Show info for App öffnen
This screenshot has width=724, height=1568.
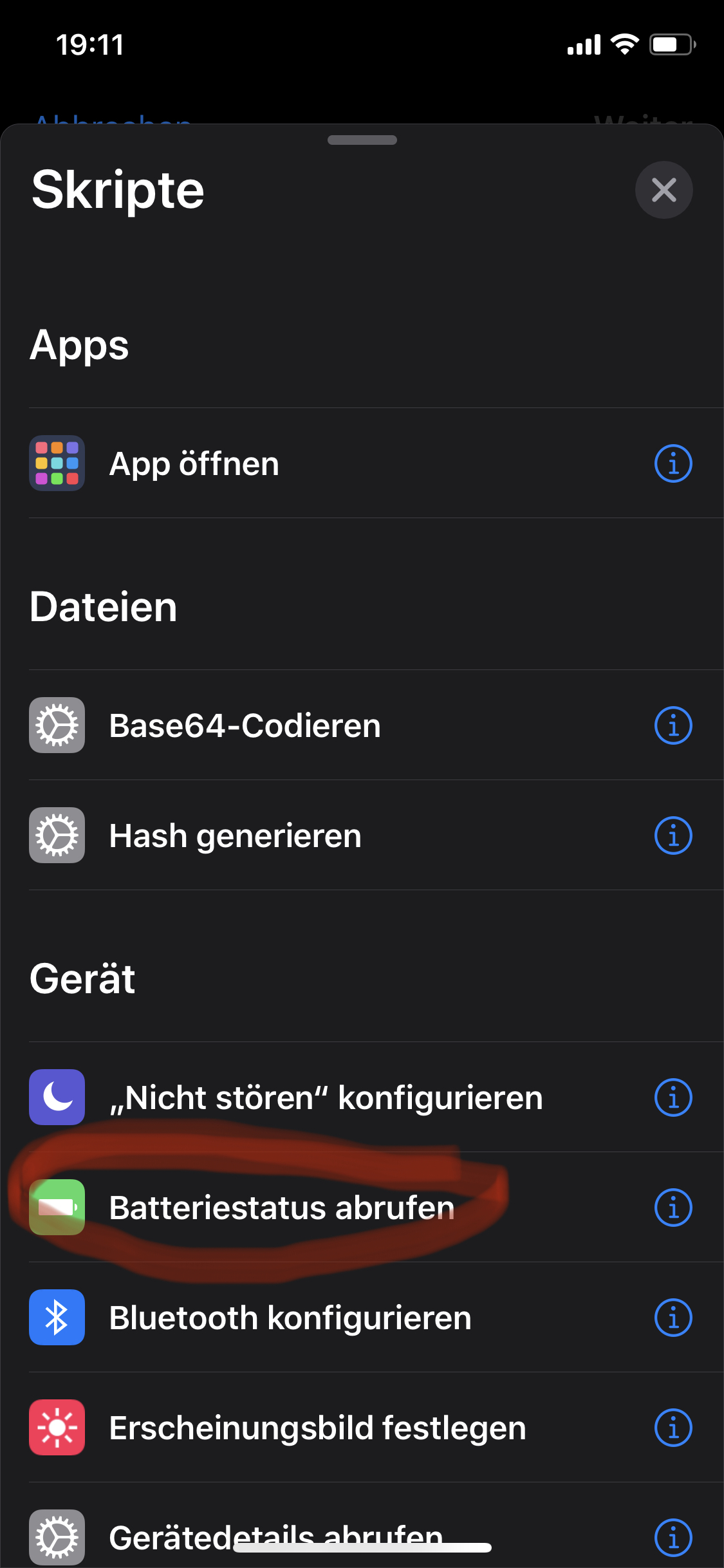tap(673, 463)
